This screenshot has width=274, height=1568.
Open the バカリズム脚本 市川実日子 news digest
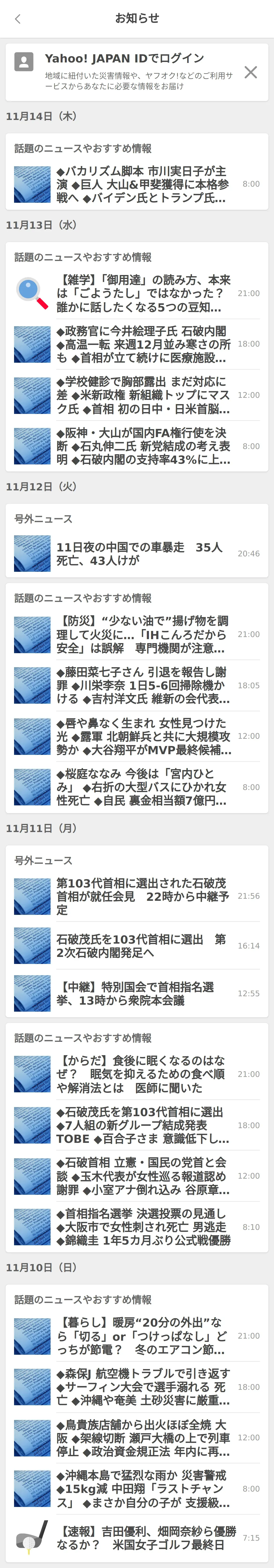tap(137, 185)
